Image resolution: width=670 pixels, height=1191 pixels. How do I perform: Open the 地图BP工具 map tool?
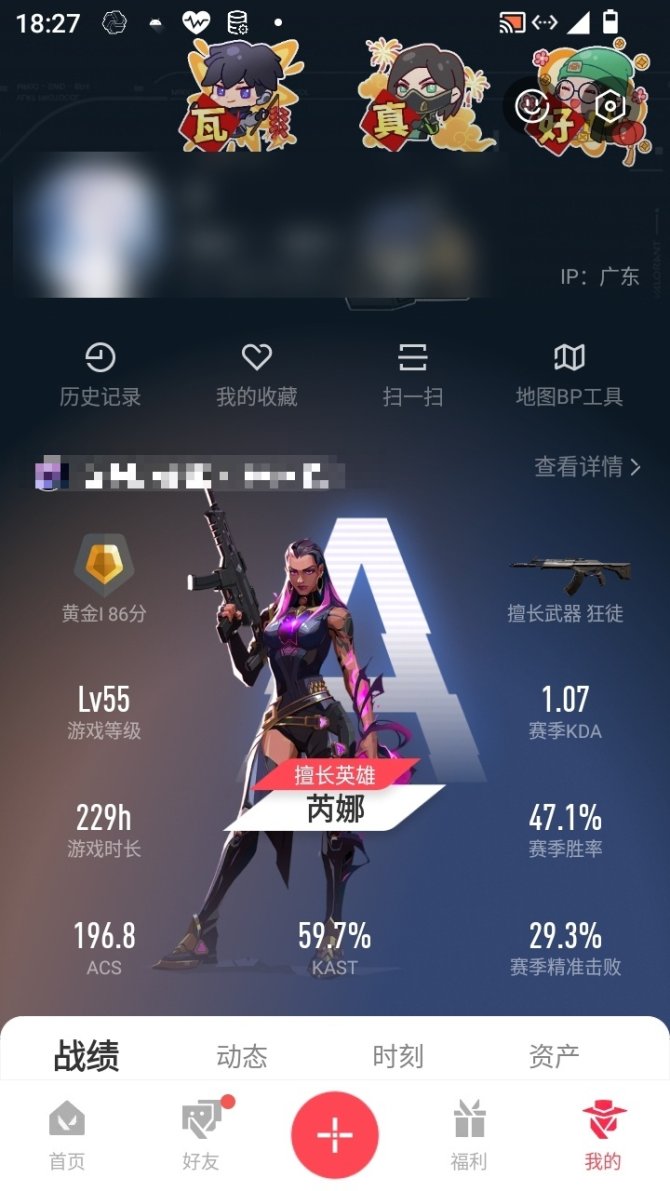(x=569, y=374)
